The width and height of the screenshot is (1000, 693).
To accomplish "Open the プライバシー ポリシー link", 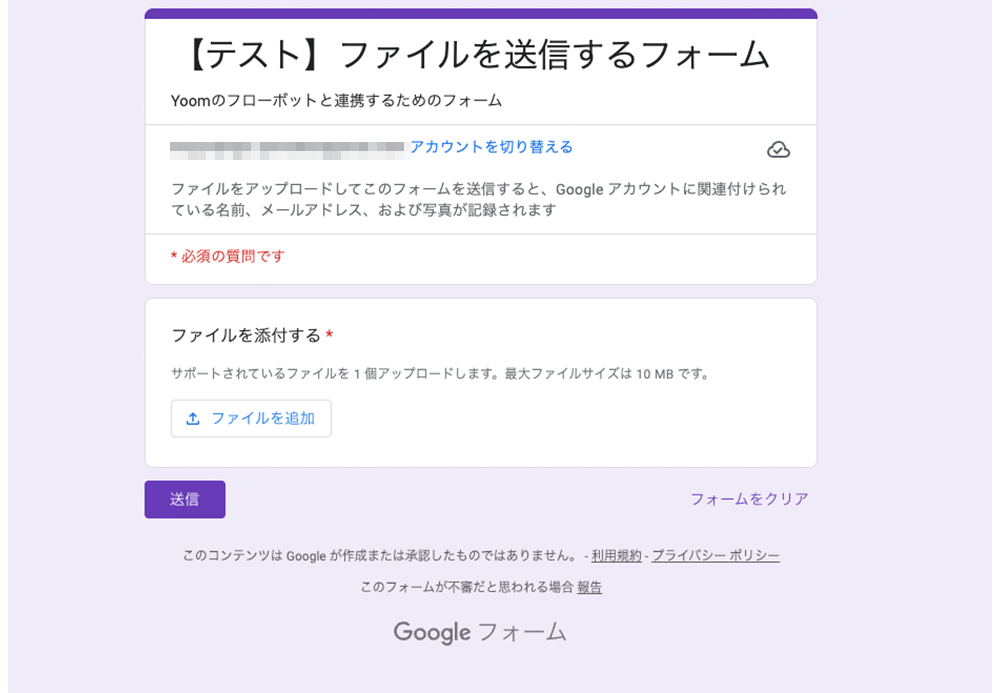I will tap(715, 556).
